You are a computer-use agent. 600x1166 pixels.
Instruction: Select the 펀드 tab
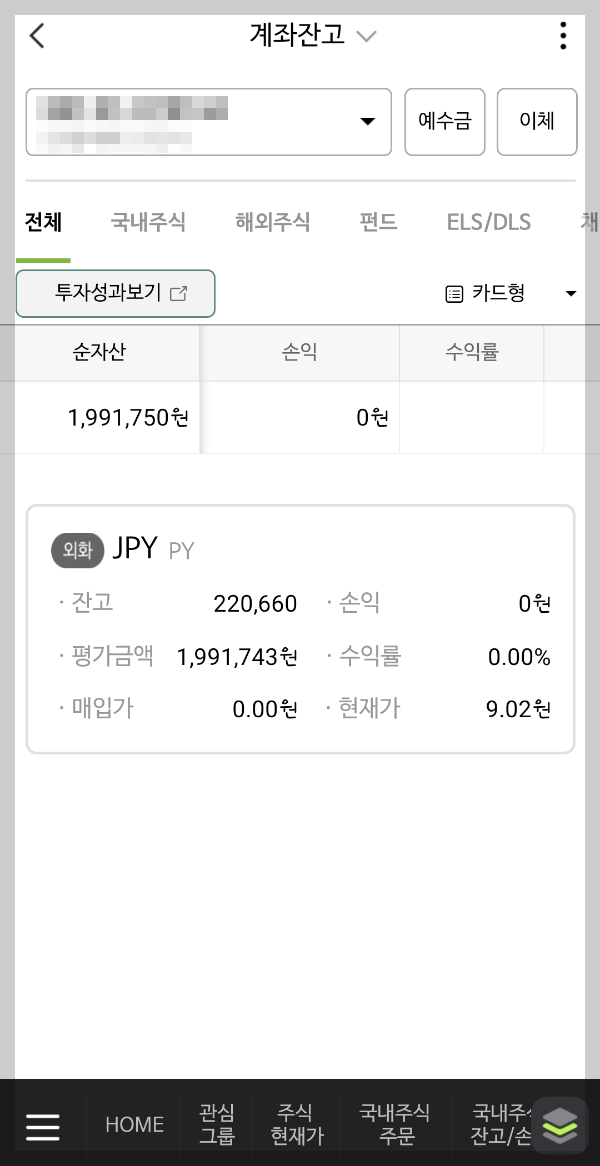coord(378,222)
